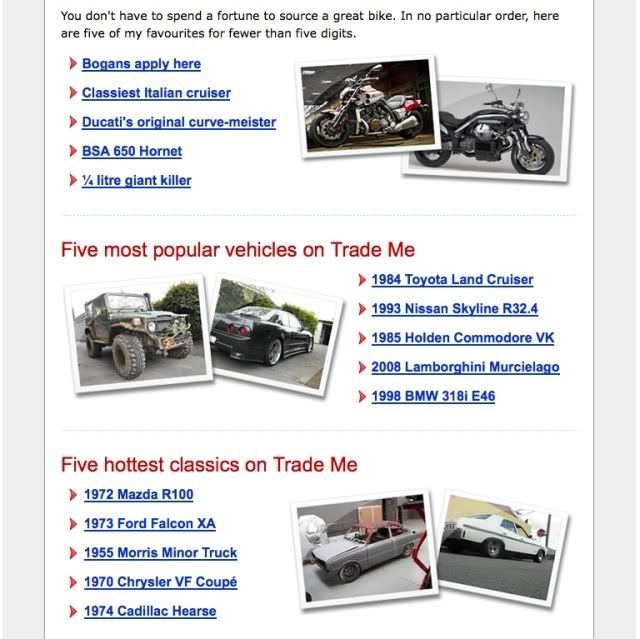Follow the 'Ducati's original curve-meister' link
Viewport: 640px width, 639px height.
point(178,122)
